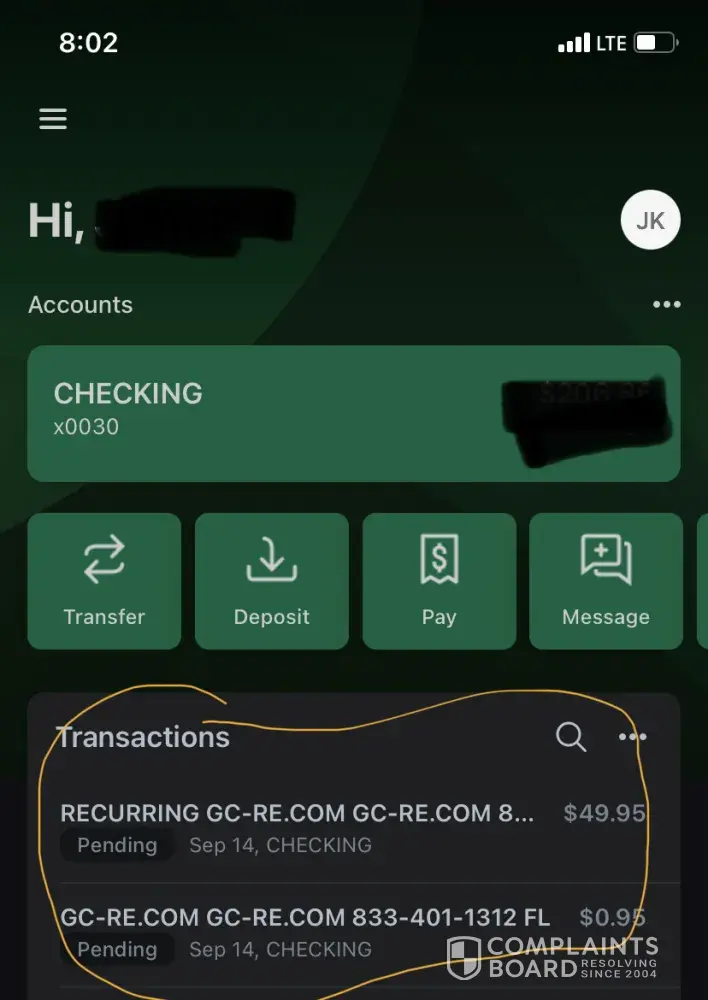Open the Transactions overflow menu
Screen dimensions: 708x1000
click(632, 737)
